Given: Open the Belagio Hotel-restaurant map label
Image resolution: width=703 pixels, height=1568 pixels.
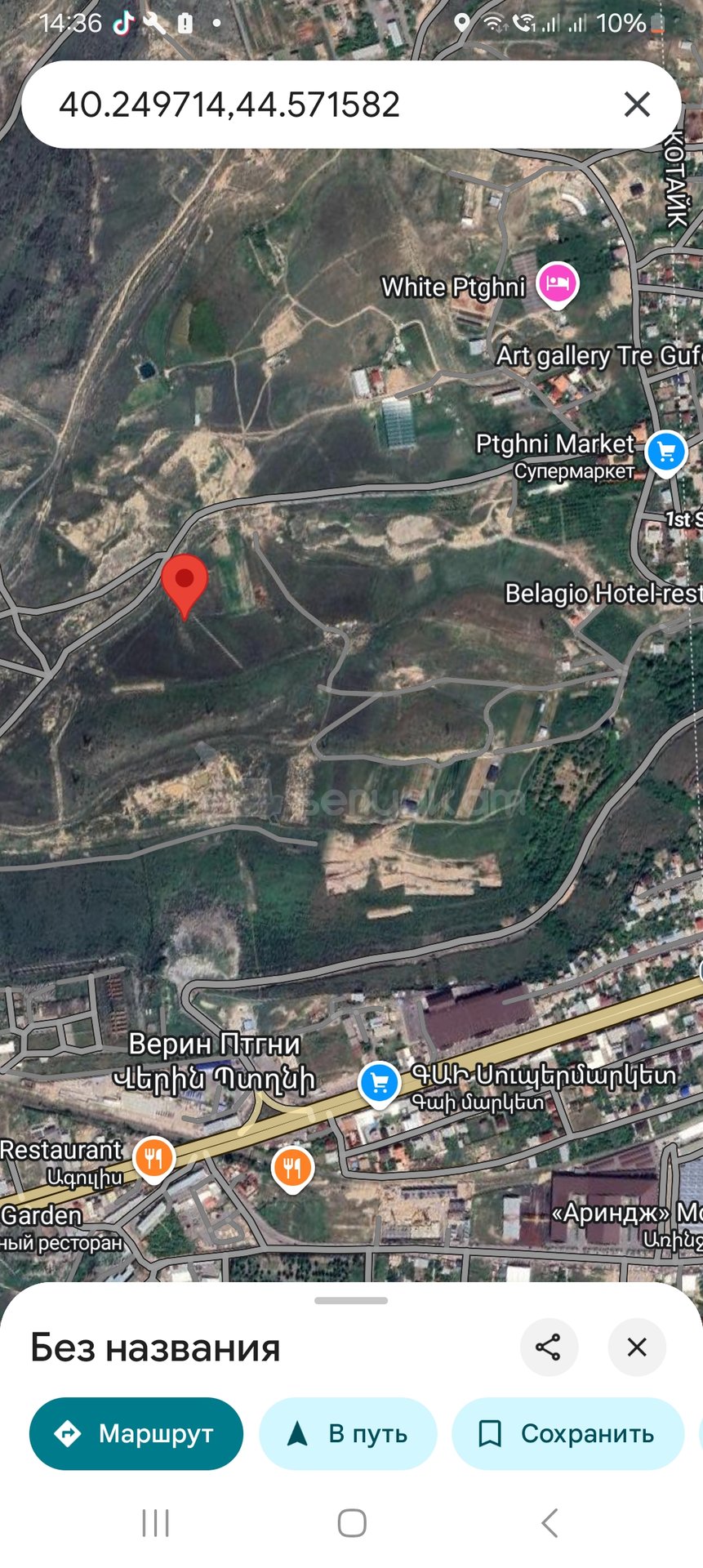Looking at the screenshot, I should [603, 593].
